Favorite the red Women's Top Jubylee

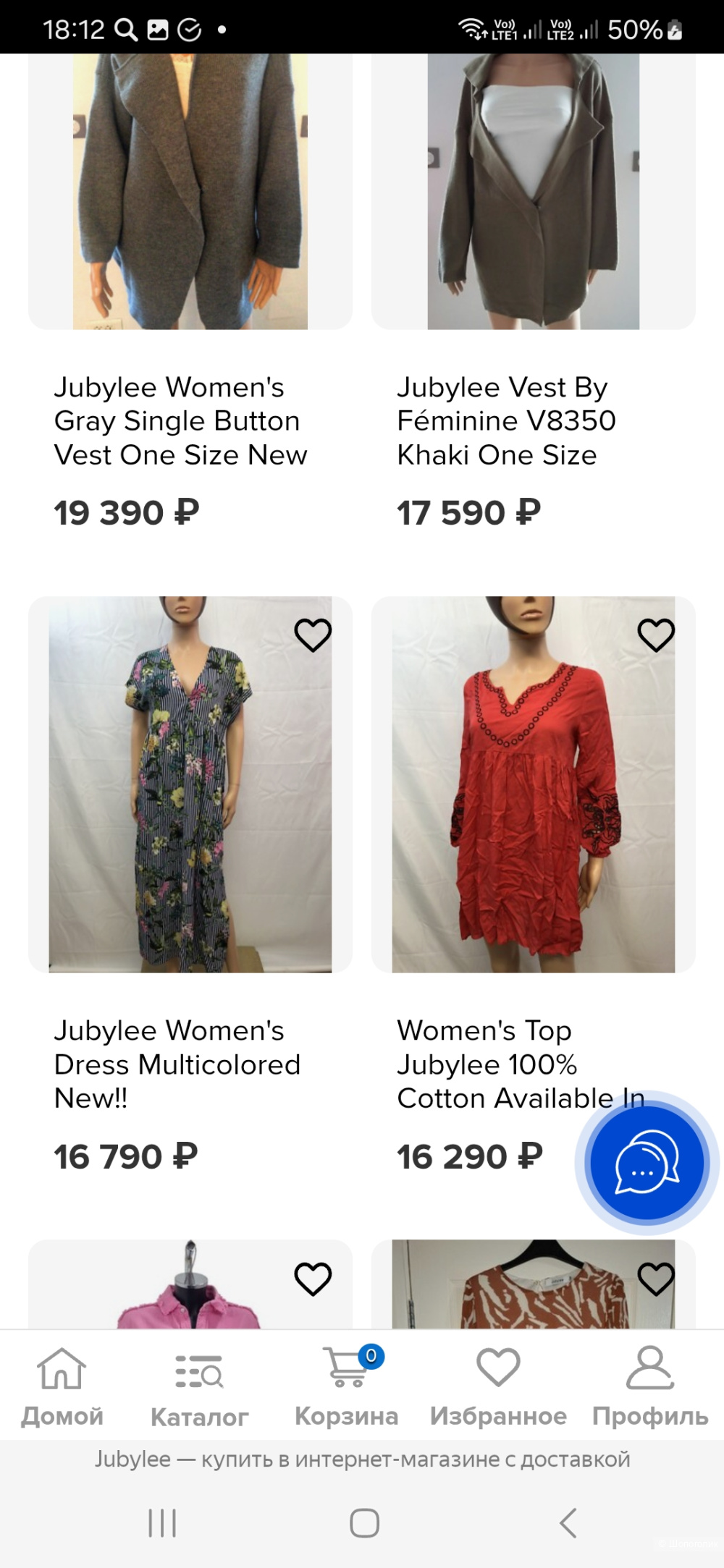pos(656,635)
